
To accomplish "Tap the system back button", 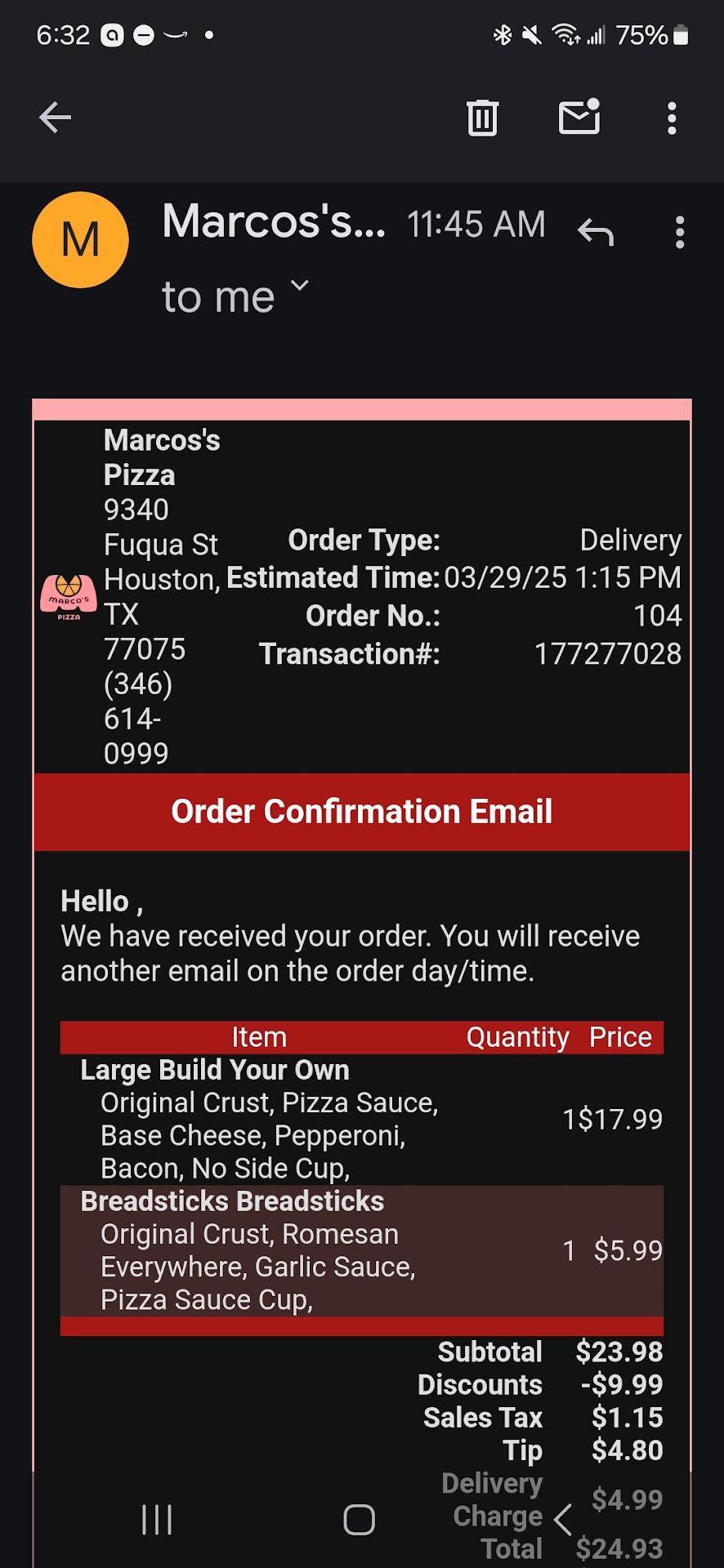I will click(562, 1520).
